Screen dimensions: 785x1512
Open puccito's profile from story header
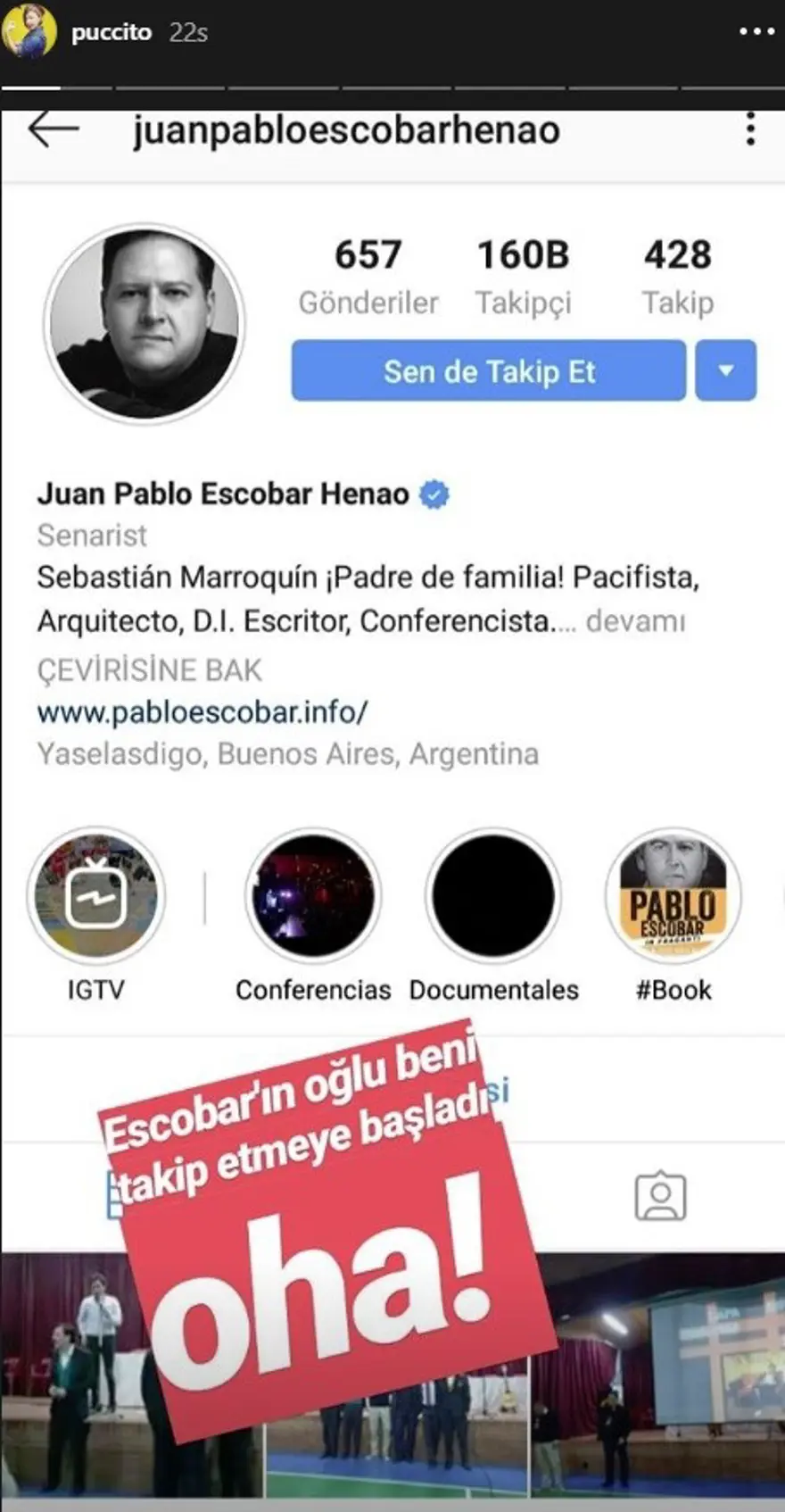click(x=111, y=32)
